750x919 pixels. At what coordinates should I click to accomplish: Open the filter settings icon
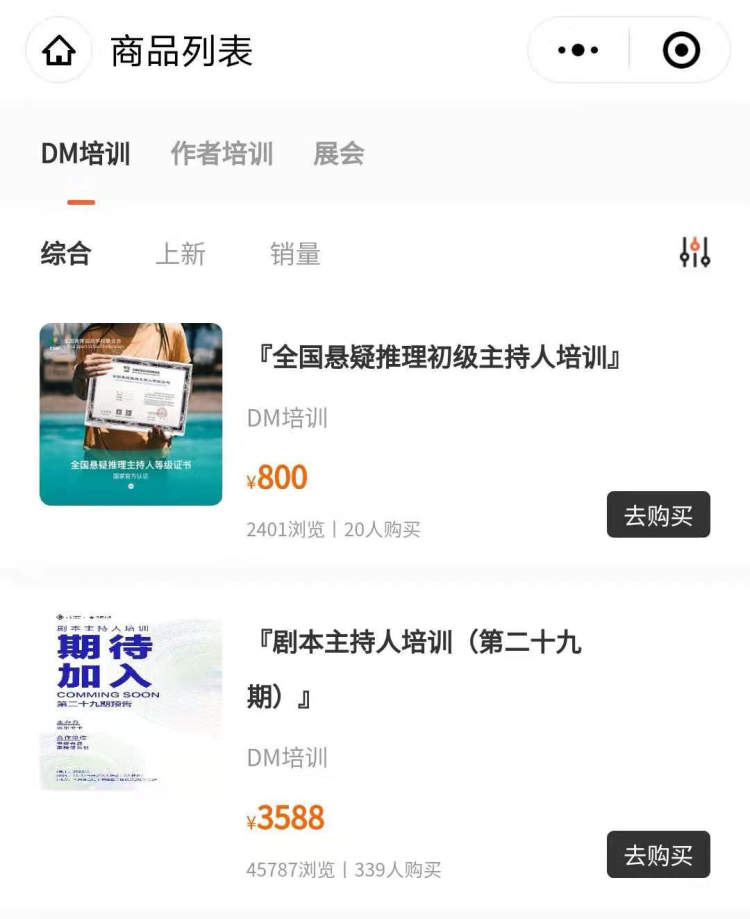pos(695,253)
